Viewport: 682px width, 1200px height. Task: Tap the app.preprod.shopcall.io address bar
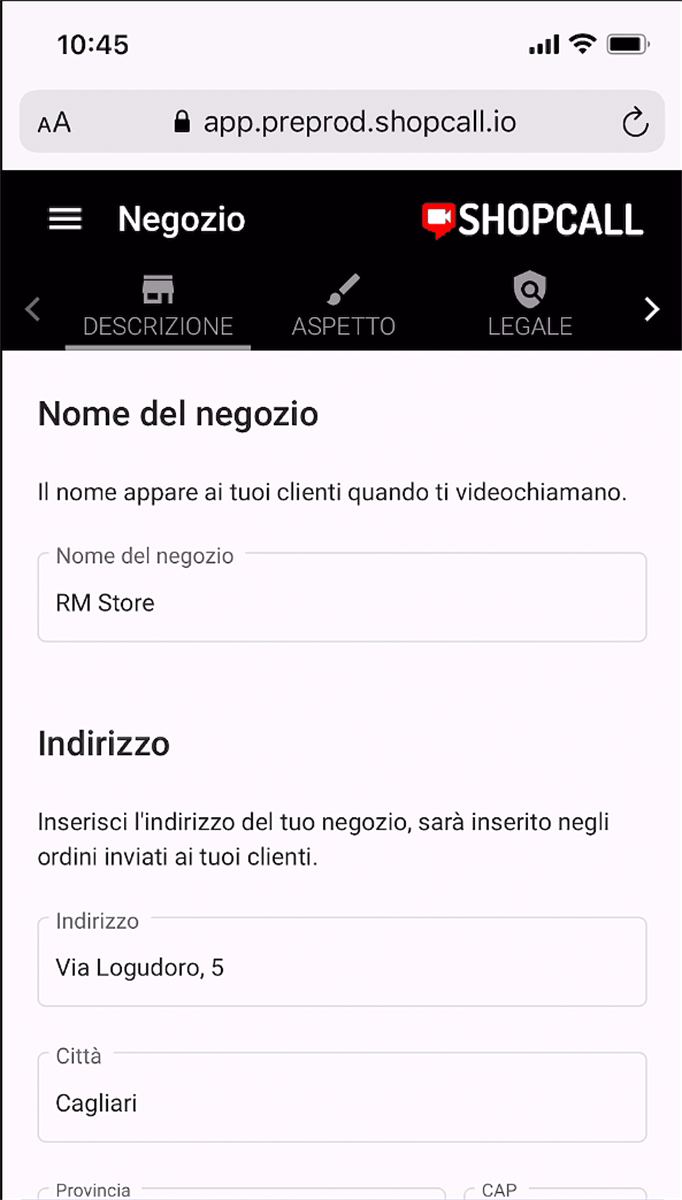point(345,122)
